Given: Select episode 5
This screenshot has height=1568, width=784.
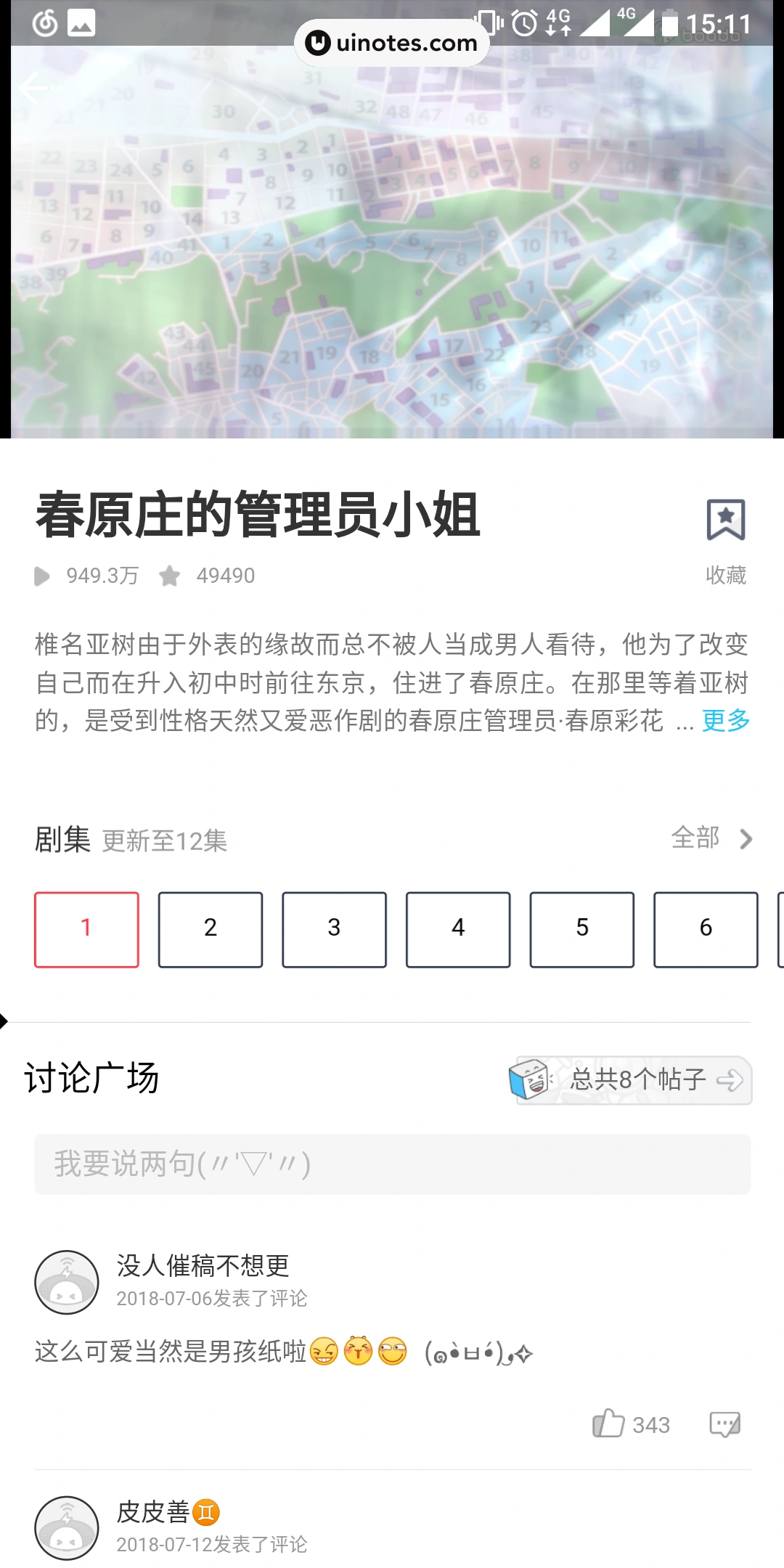Looking at the screenshot, I should [581, 929].
